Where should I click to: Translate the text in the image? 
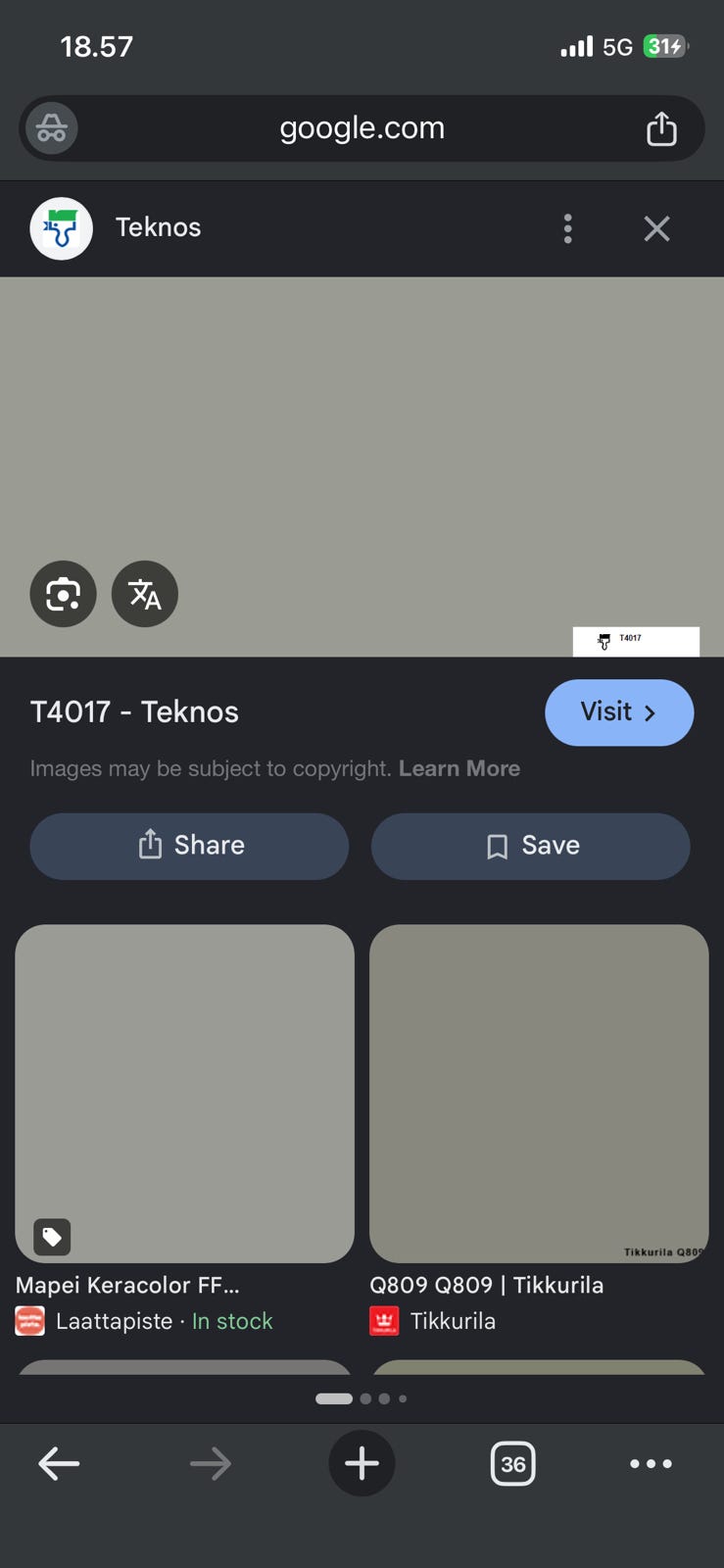145,594
